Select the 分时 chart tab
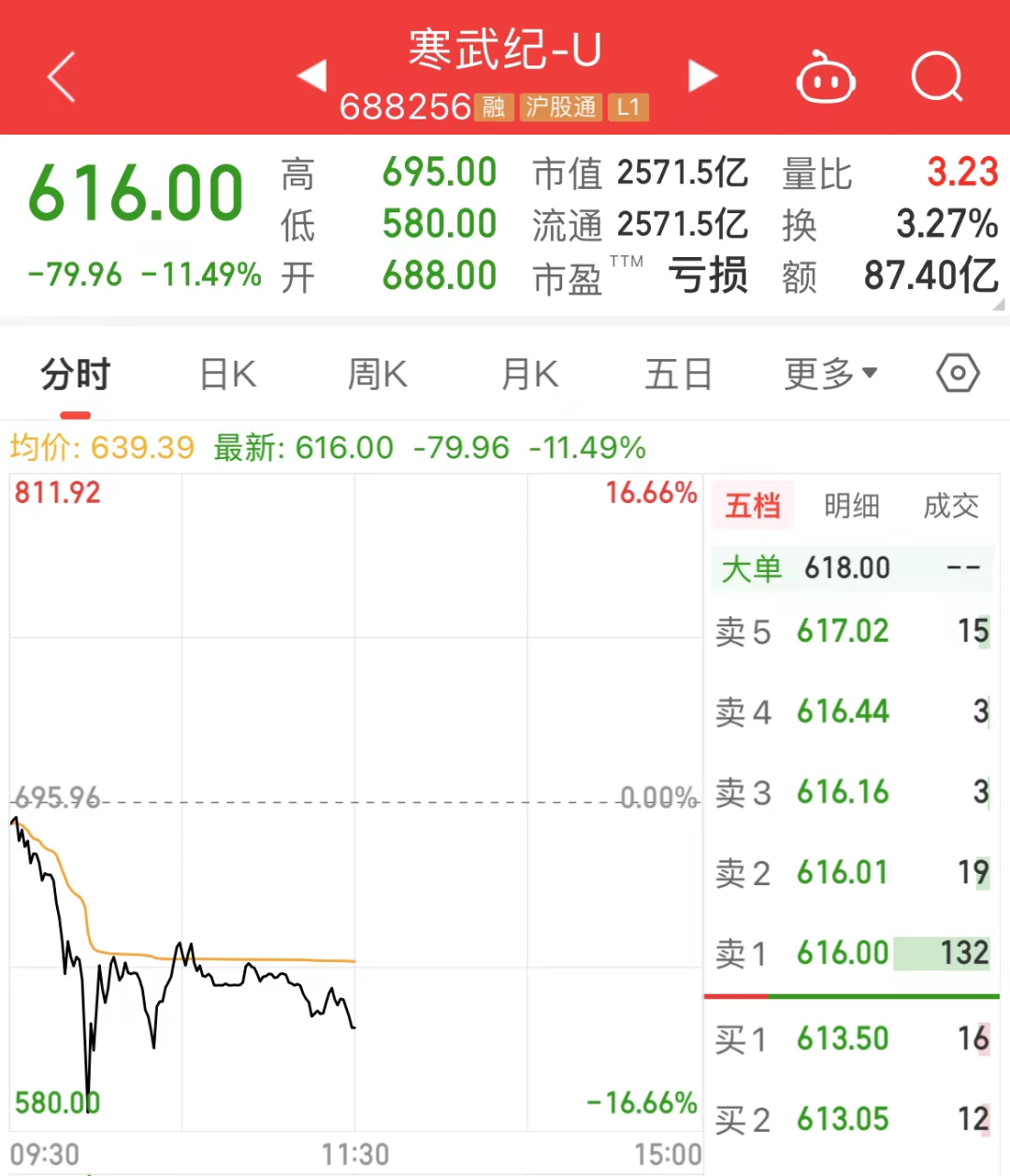 [76, 375]
